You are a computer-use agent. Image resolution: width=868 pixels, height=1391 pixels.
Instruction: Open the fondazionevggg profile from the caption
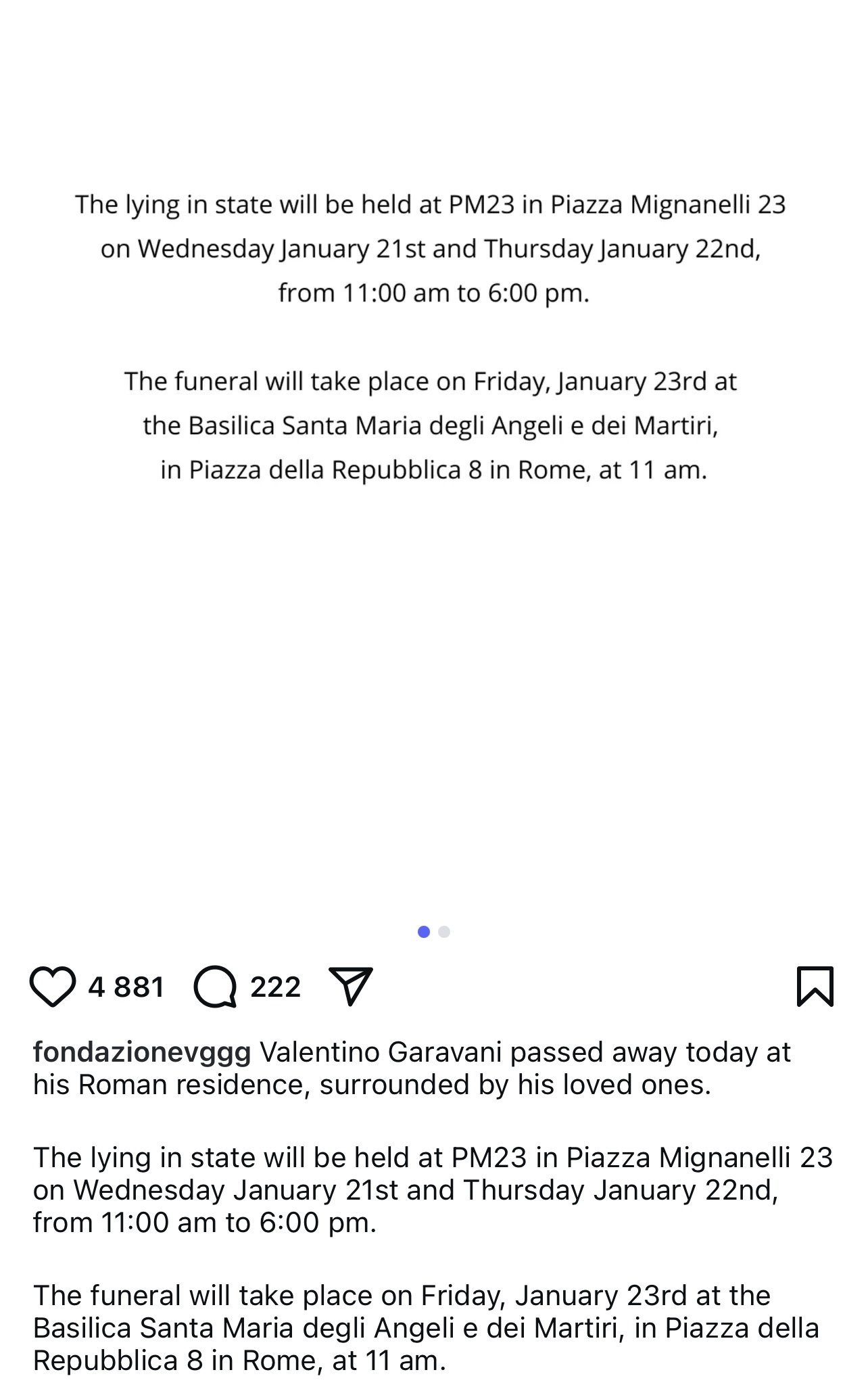(x=142, y=1052)
